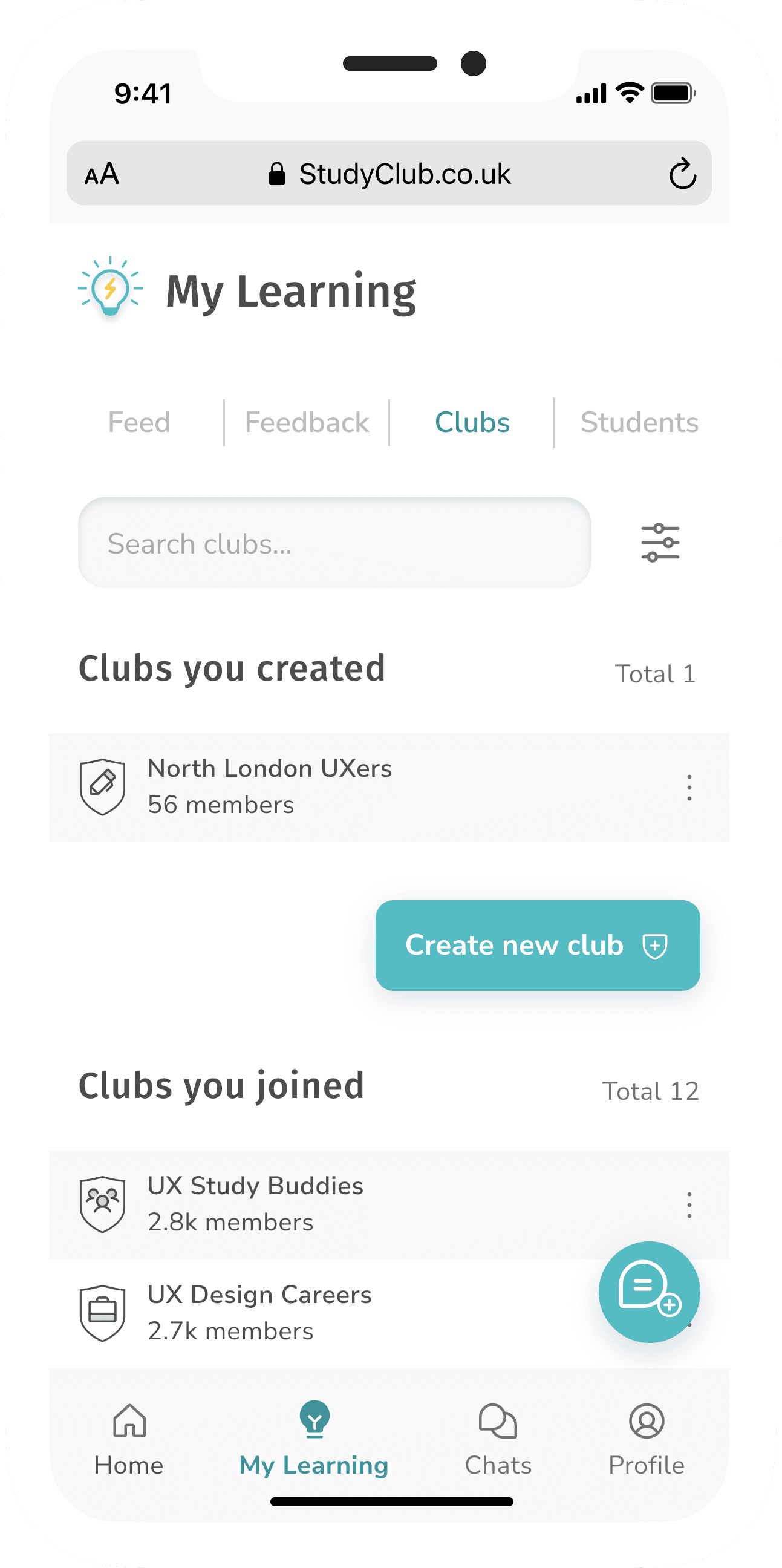The height and width of the screenshot is (1568, 782).
Task: Go to Home in bottom navigation
Action: click(x=129, y=1440)
